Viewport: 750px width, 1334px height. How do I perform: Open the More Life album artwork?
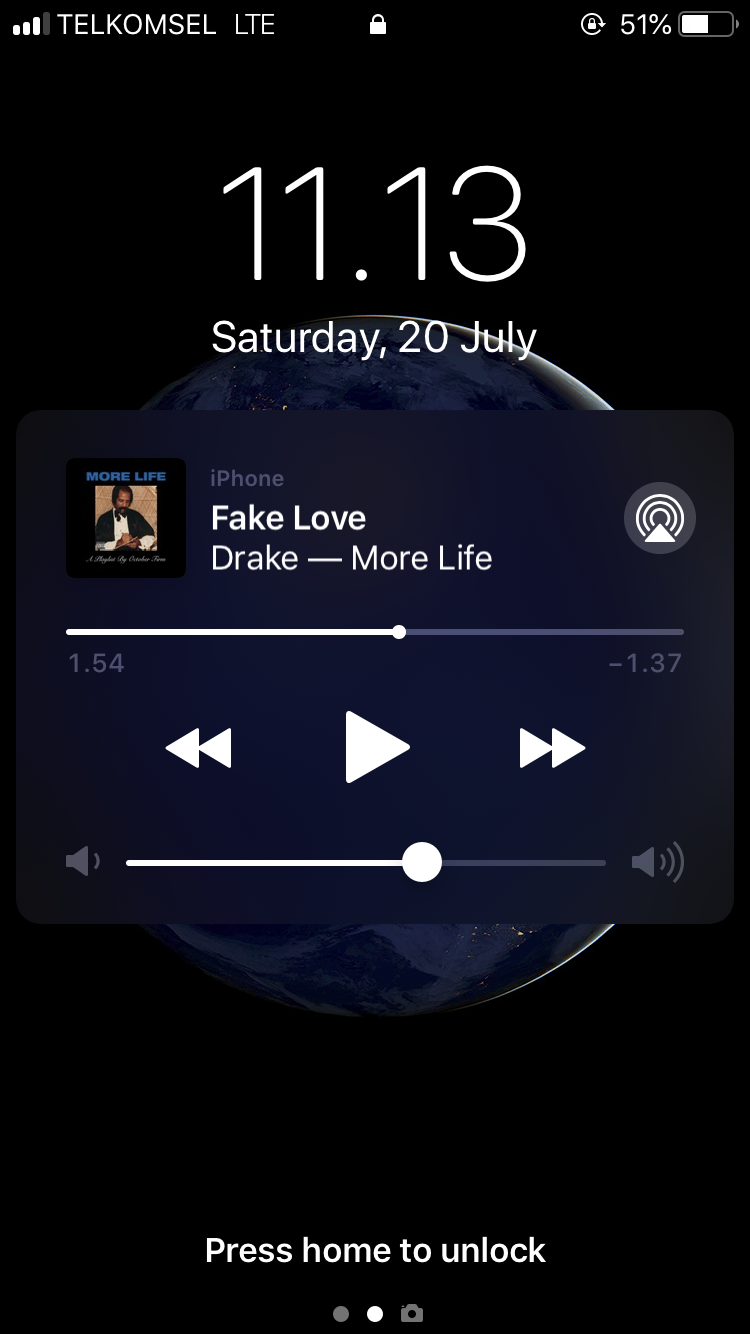[x=126, y=518]
